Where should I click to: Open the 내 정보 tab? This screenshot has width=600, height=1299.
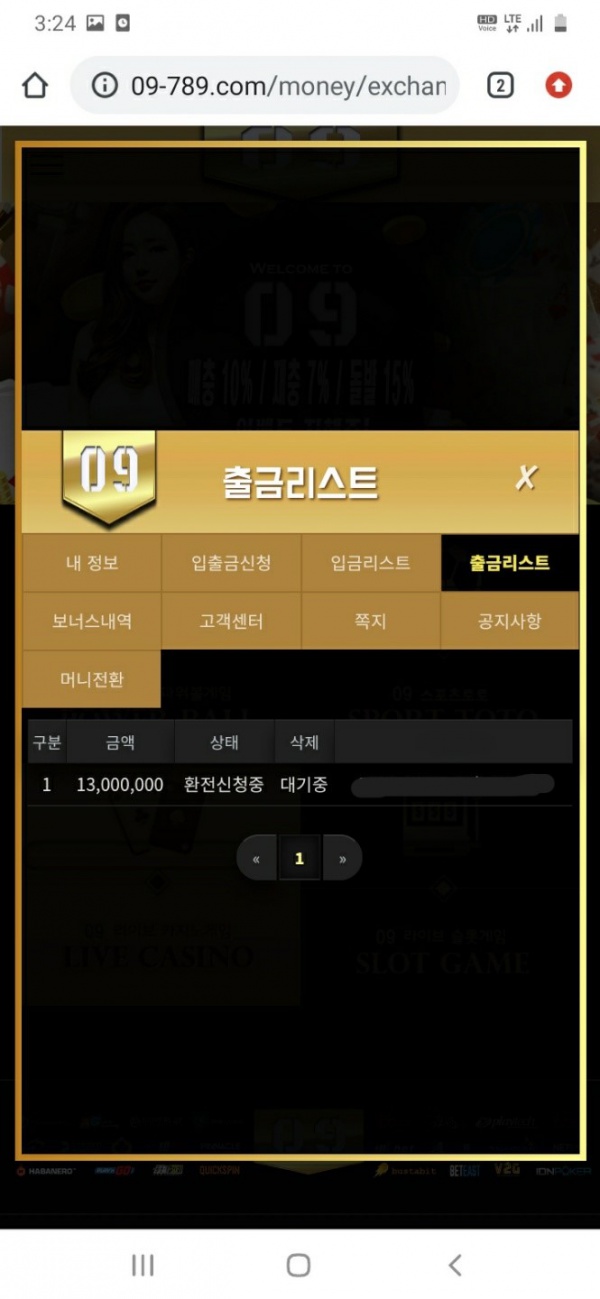coord(92,563)
